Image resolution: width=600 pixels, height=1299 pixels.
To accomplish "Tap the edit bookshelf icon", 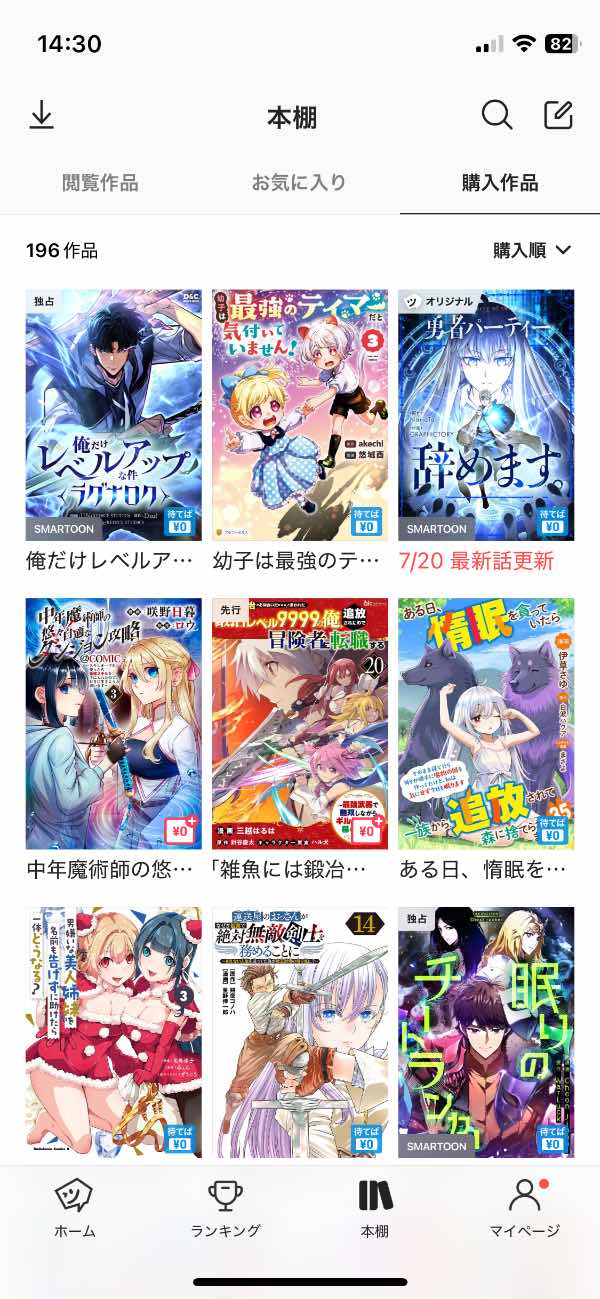I will (x=558, y=115).
